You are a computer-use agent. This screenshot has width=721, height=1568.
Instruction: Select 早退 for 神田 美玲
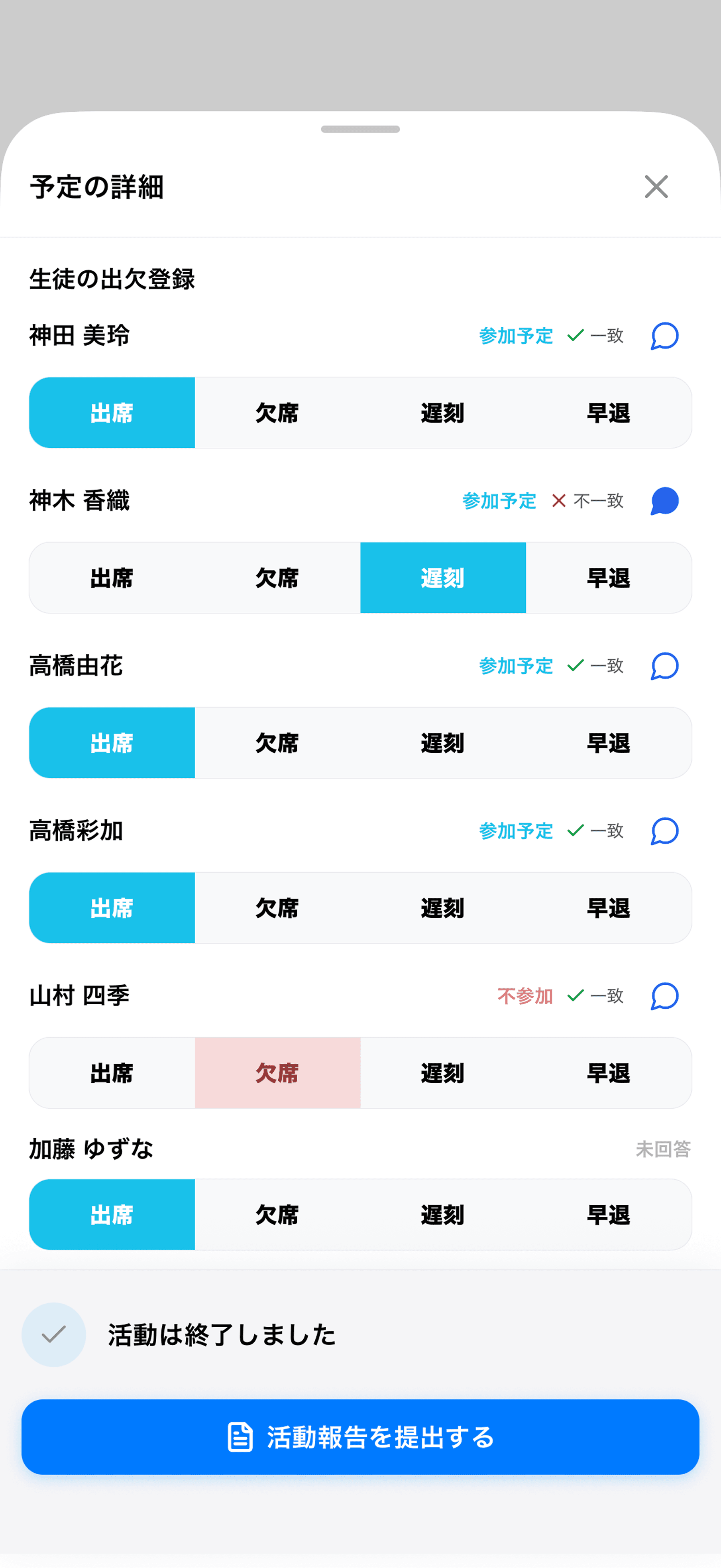tap(609, 413)
